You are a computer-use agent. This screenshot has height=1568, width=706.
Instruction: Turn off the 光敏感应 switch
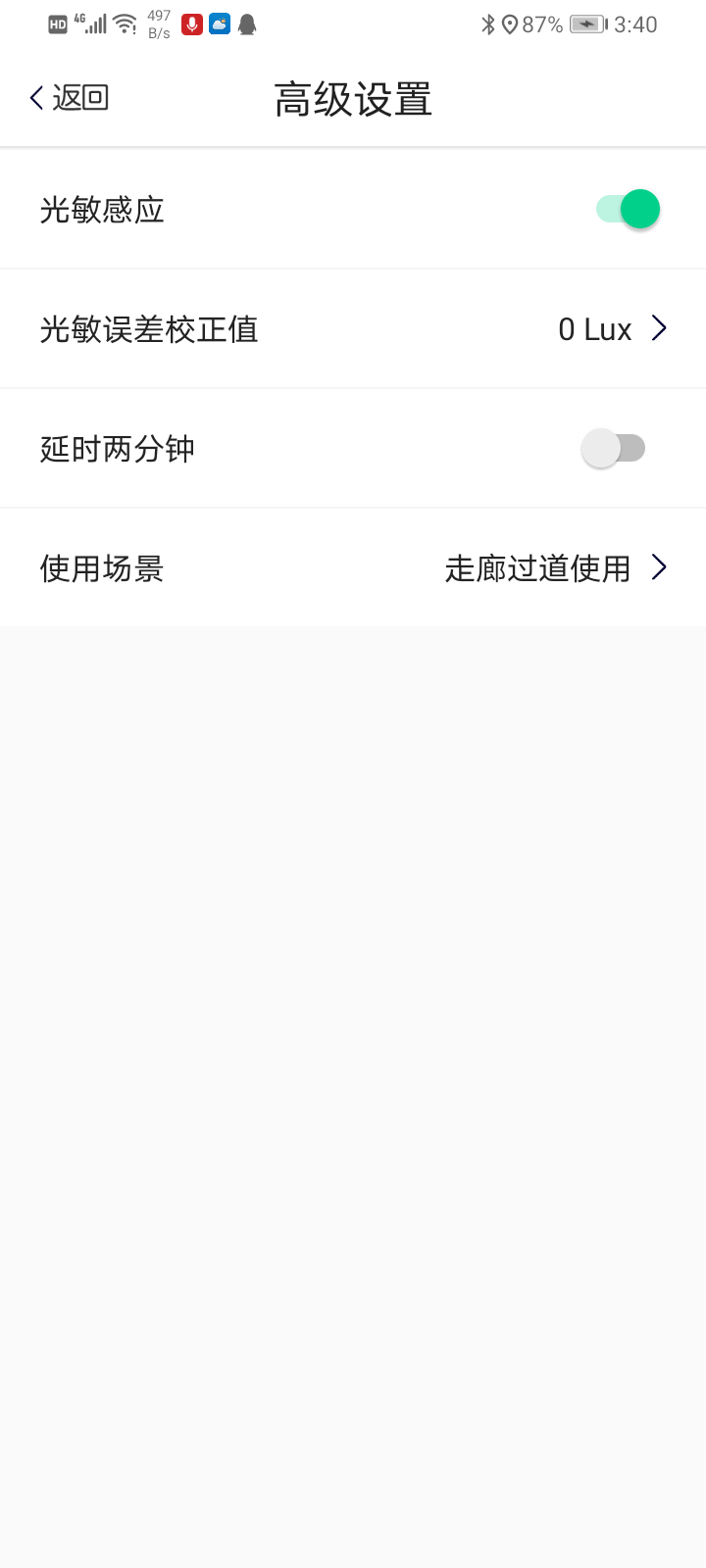coord(628,209)
